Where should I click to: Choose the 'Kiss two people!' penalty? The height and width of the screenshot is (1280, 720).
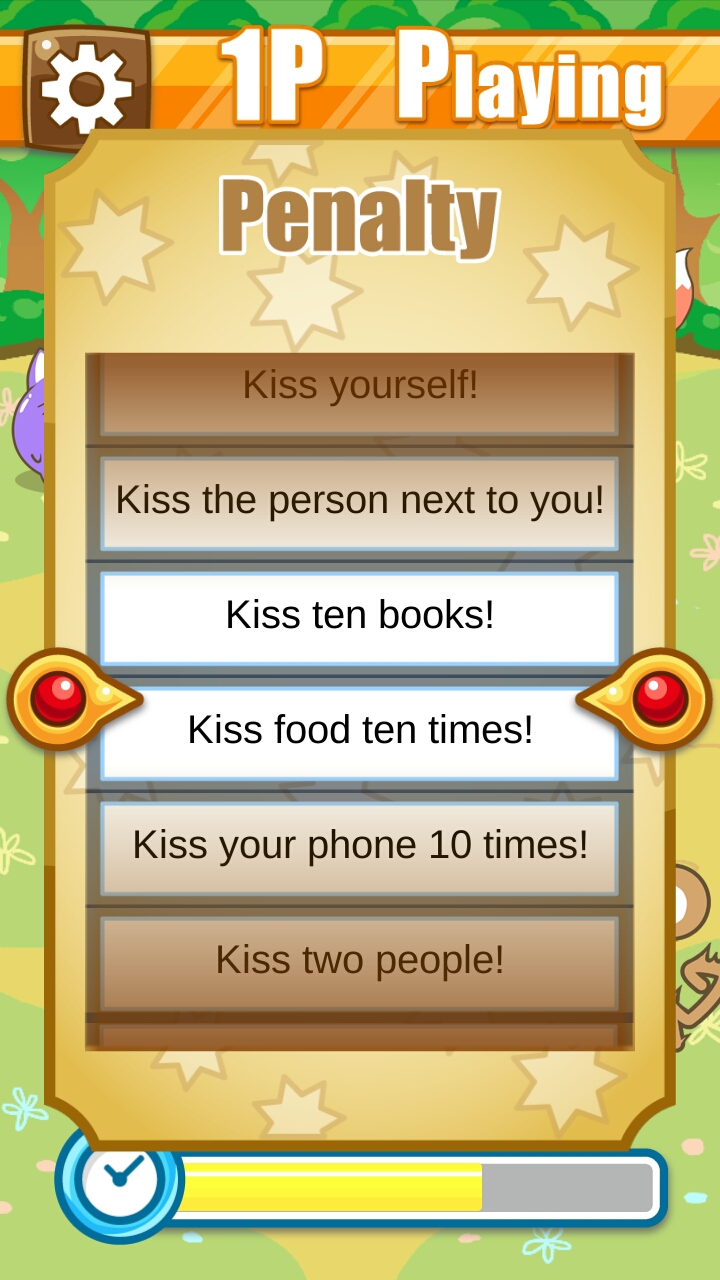(x=360, y=961)
